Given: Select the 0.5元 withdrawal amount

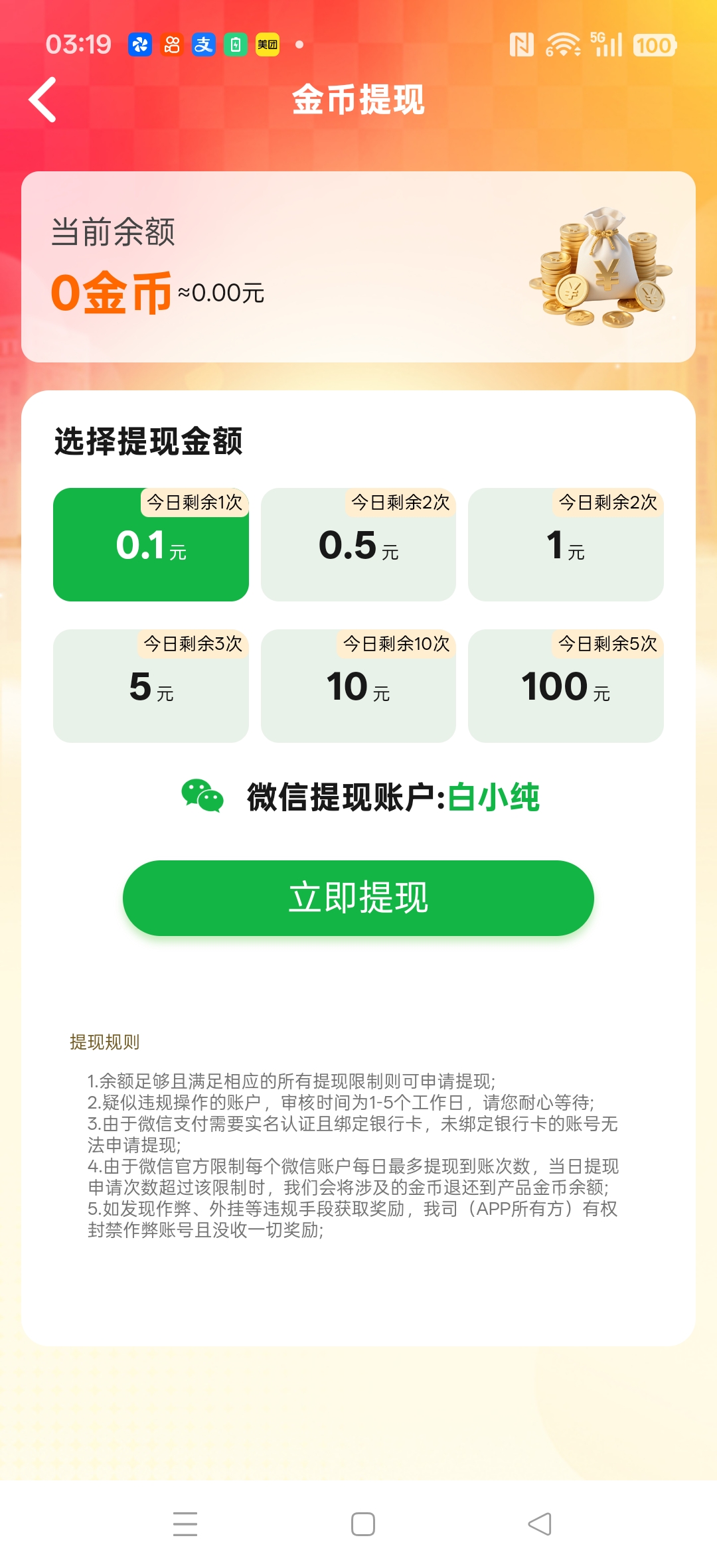Looking at the screenshot, I should 358,544.
